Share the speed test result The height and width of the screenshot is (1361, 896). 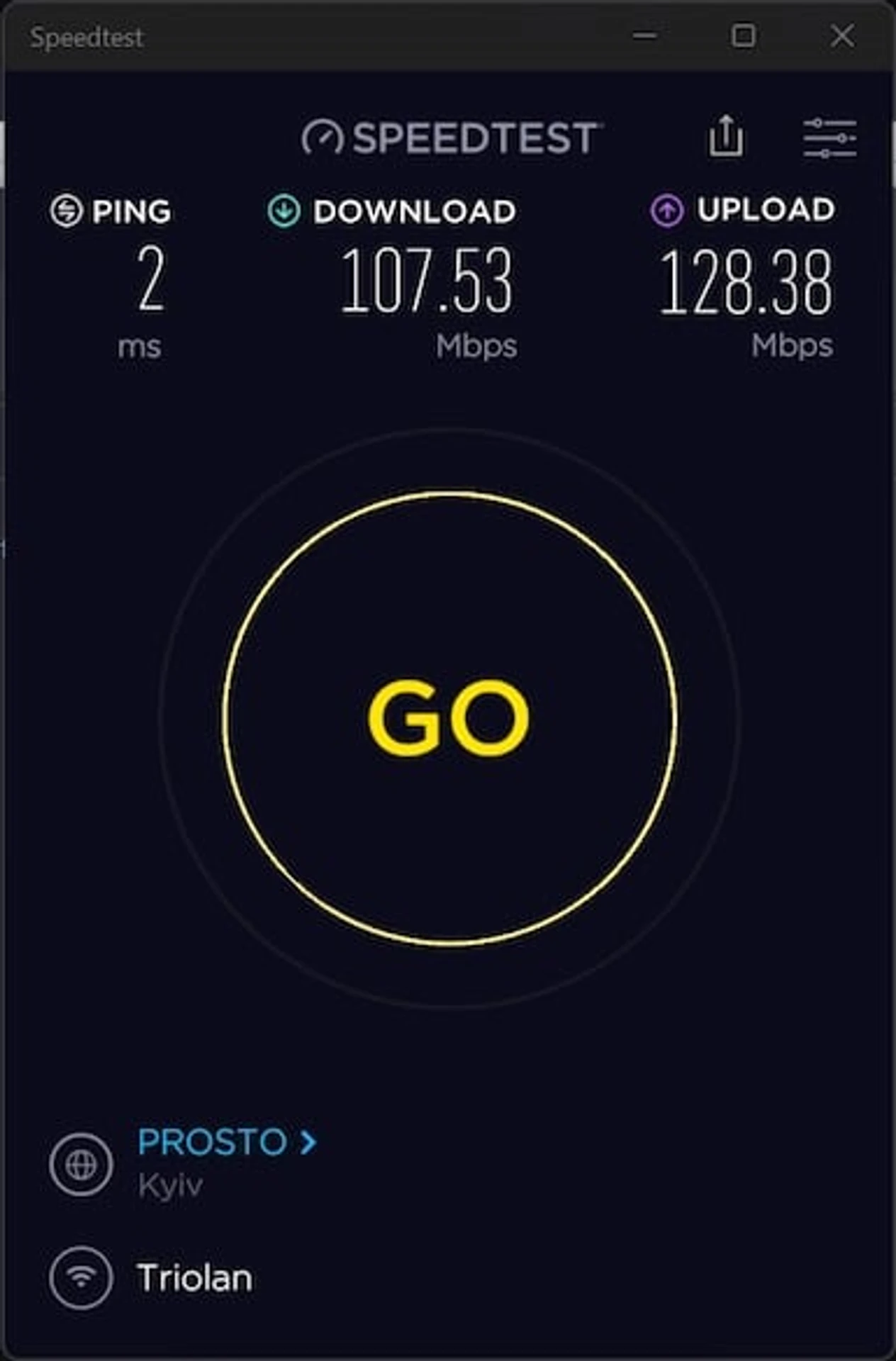[725, 136]
